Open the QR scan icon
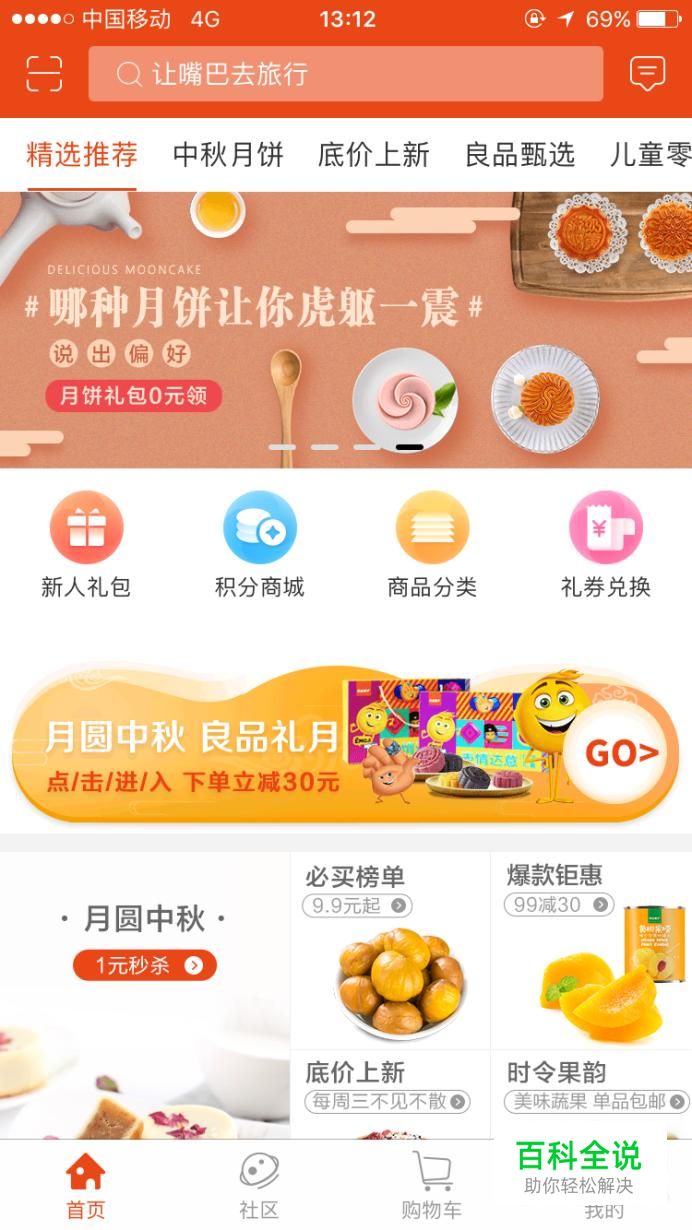The image size is (692, 1230). [x=44, y=74]
